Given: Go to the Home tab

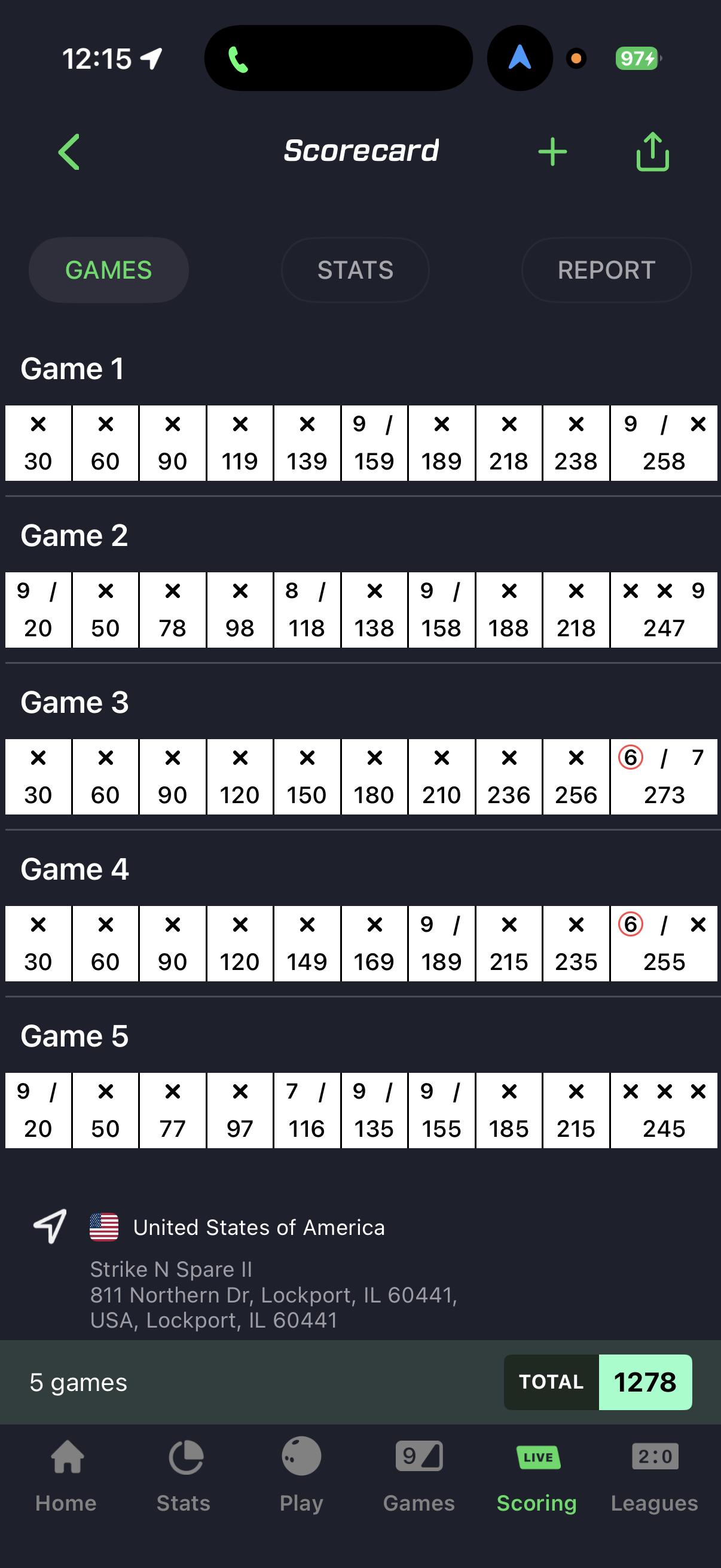Looking at the screenshot, I should 66,1475.
